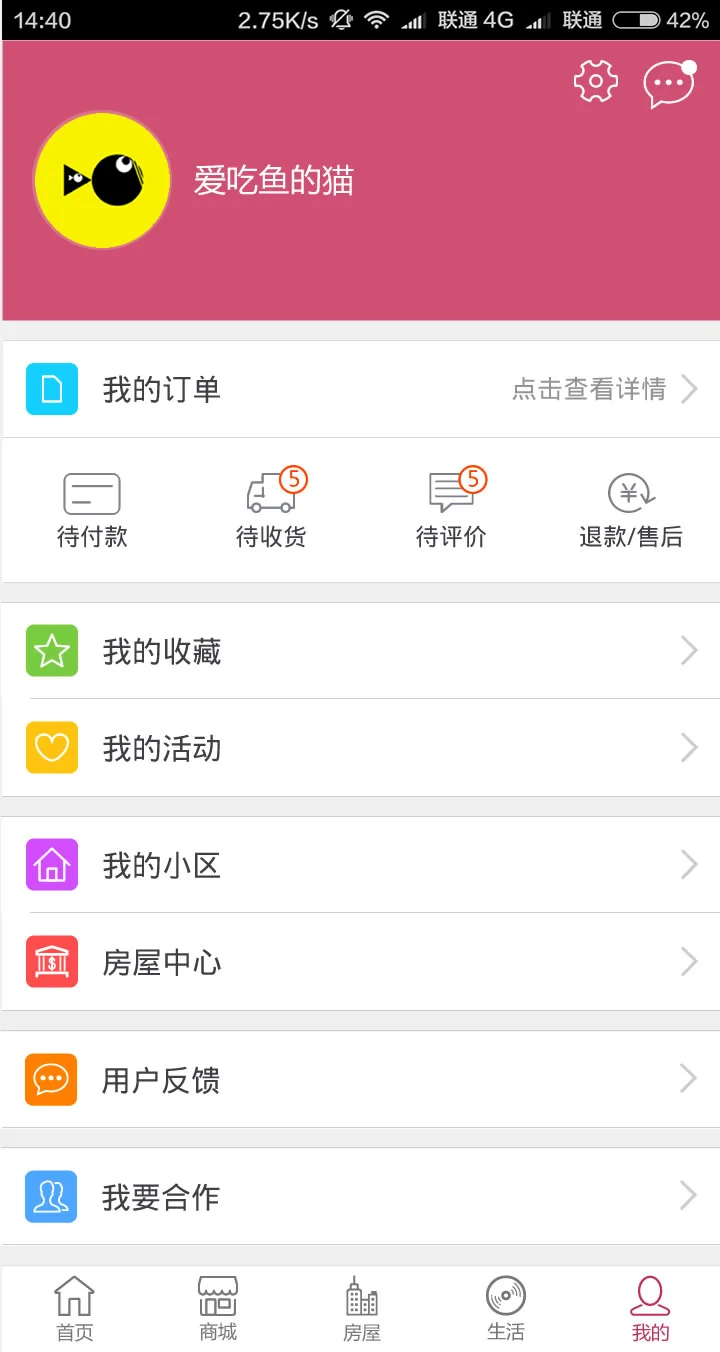Tap the yellow heart 我的活动 icon
Screen dimensions: 720x1352
(x=51, y=747)
